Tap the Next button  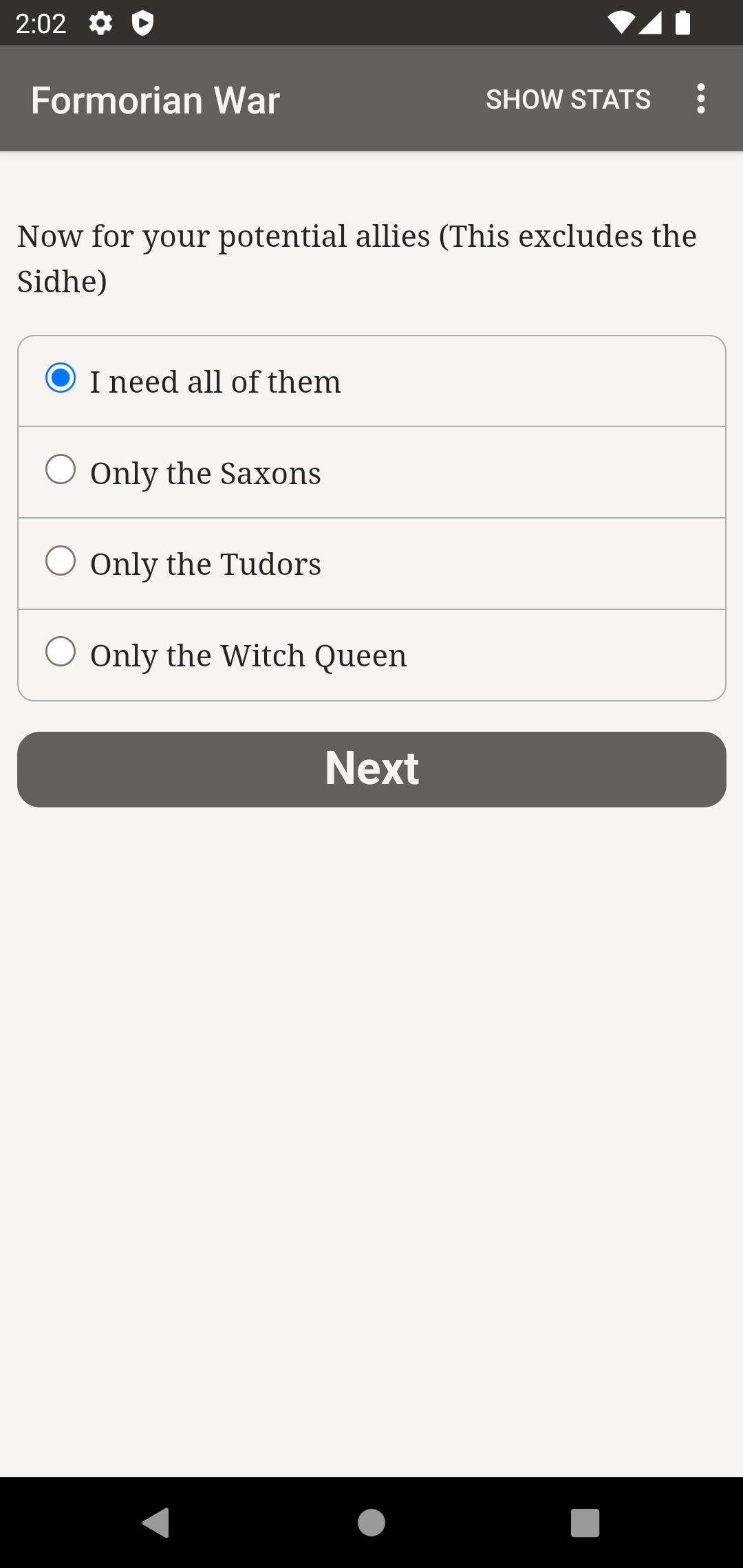click(371, 769)
